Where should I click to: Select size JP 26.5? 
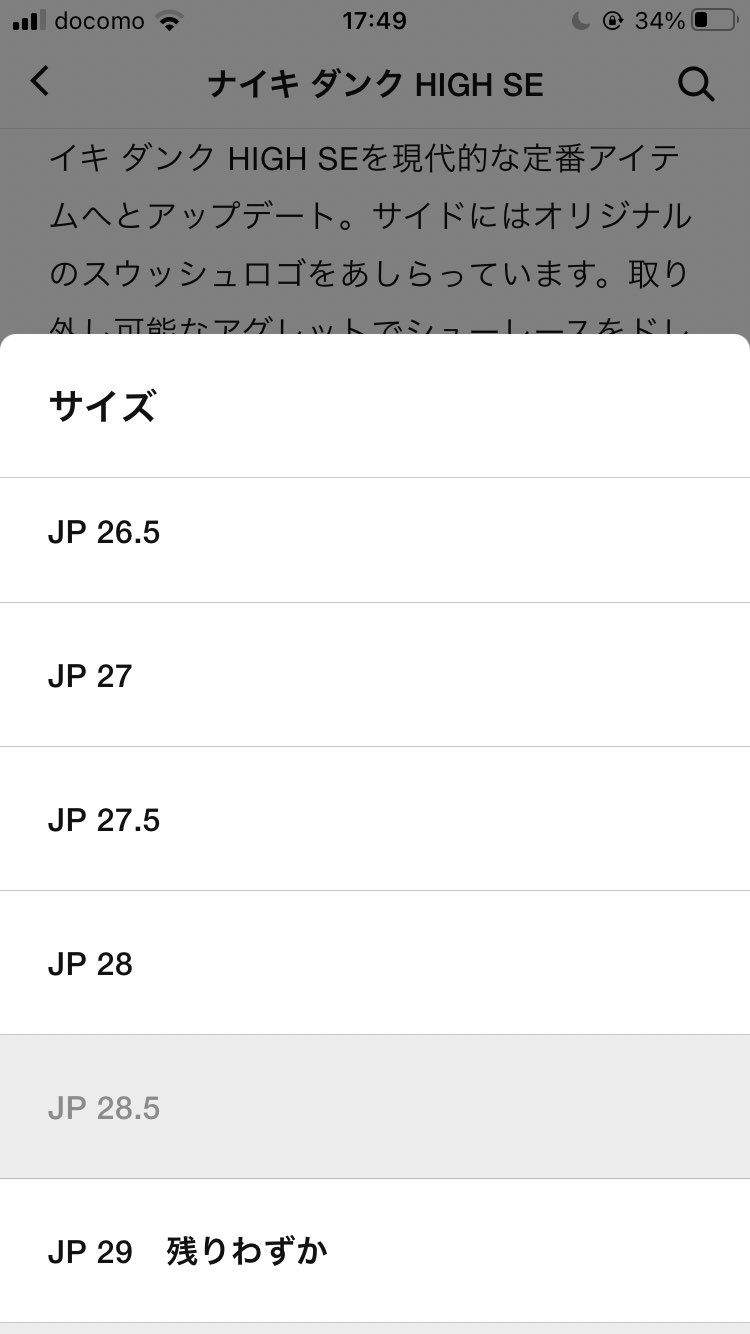(x=375, y=531)
